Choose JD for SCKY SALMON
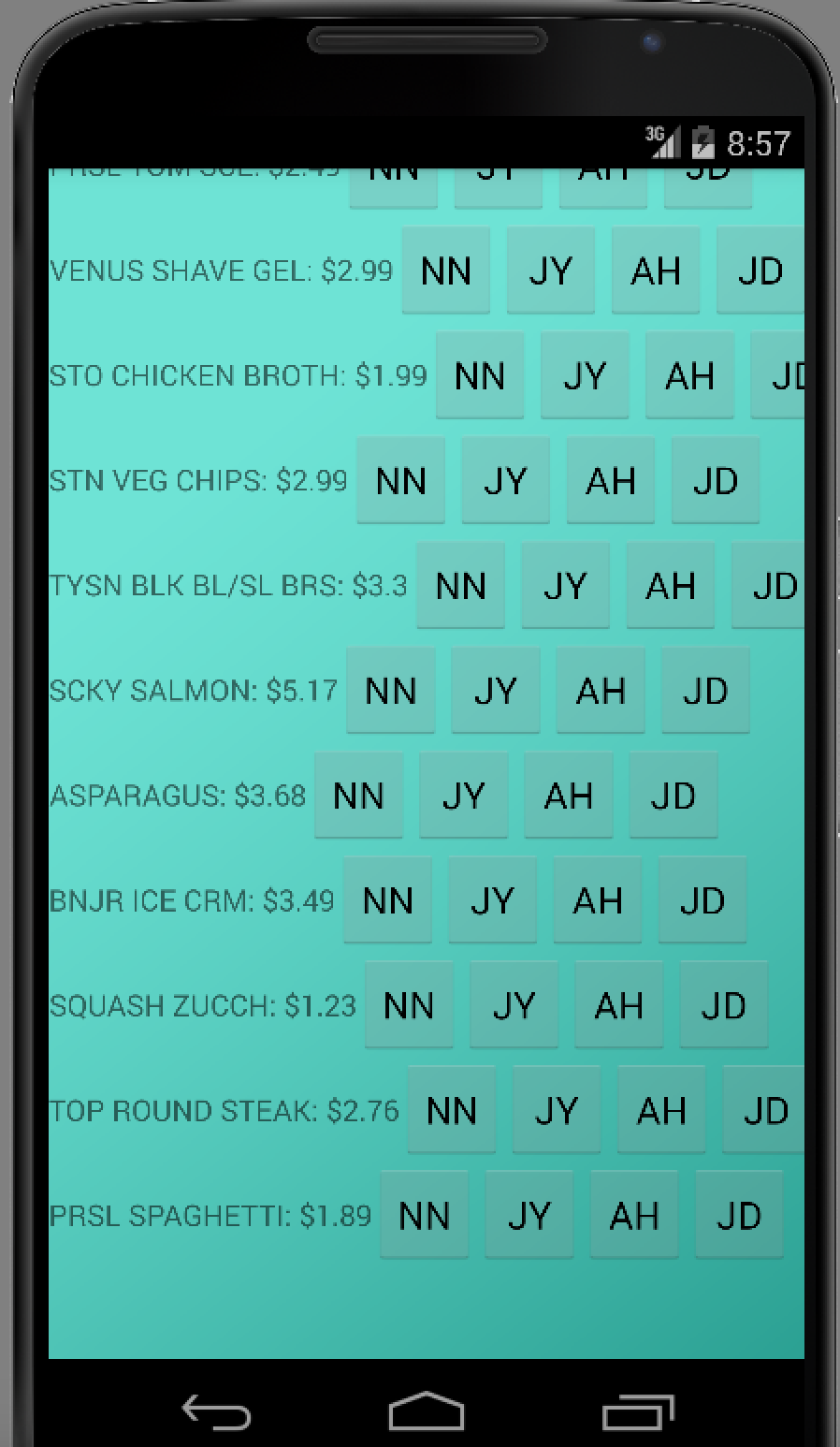 (x=704, y=691)
